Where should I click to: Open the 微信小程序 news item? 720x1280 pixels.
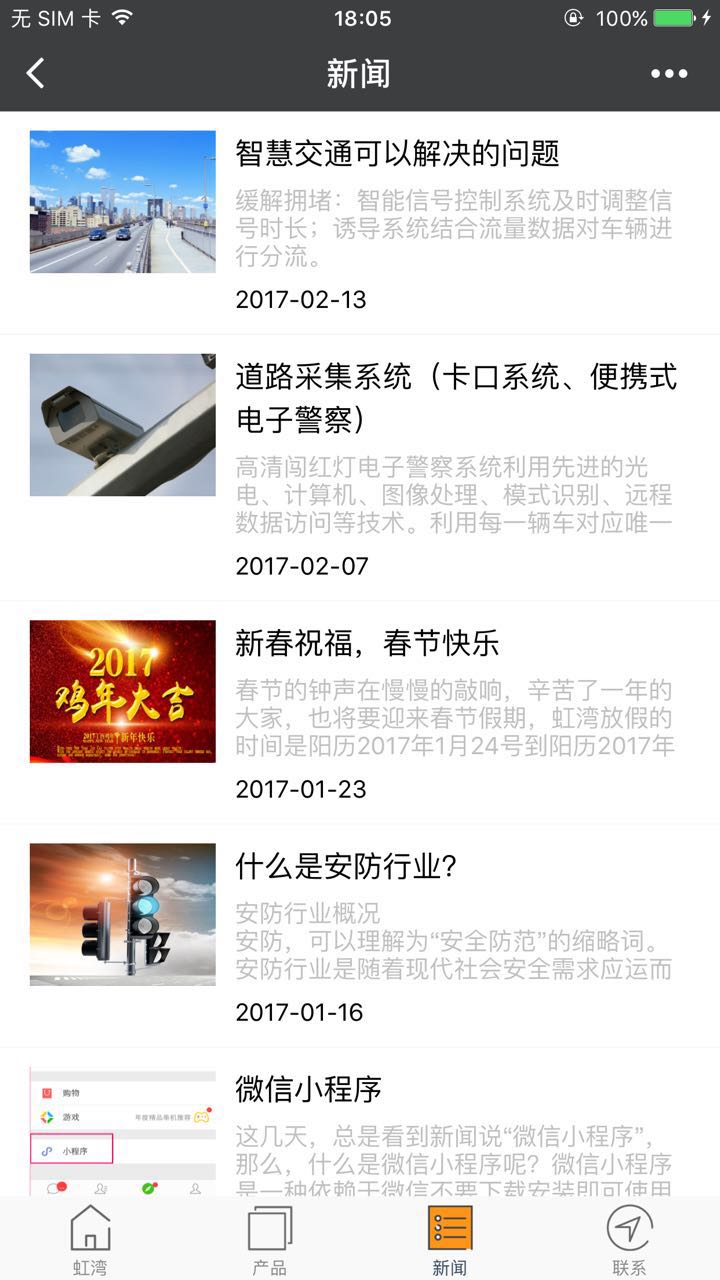coord(308,1089)
